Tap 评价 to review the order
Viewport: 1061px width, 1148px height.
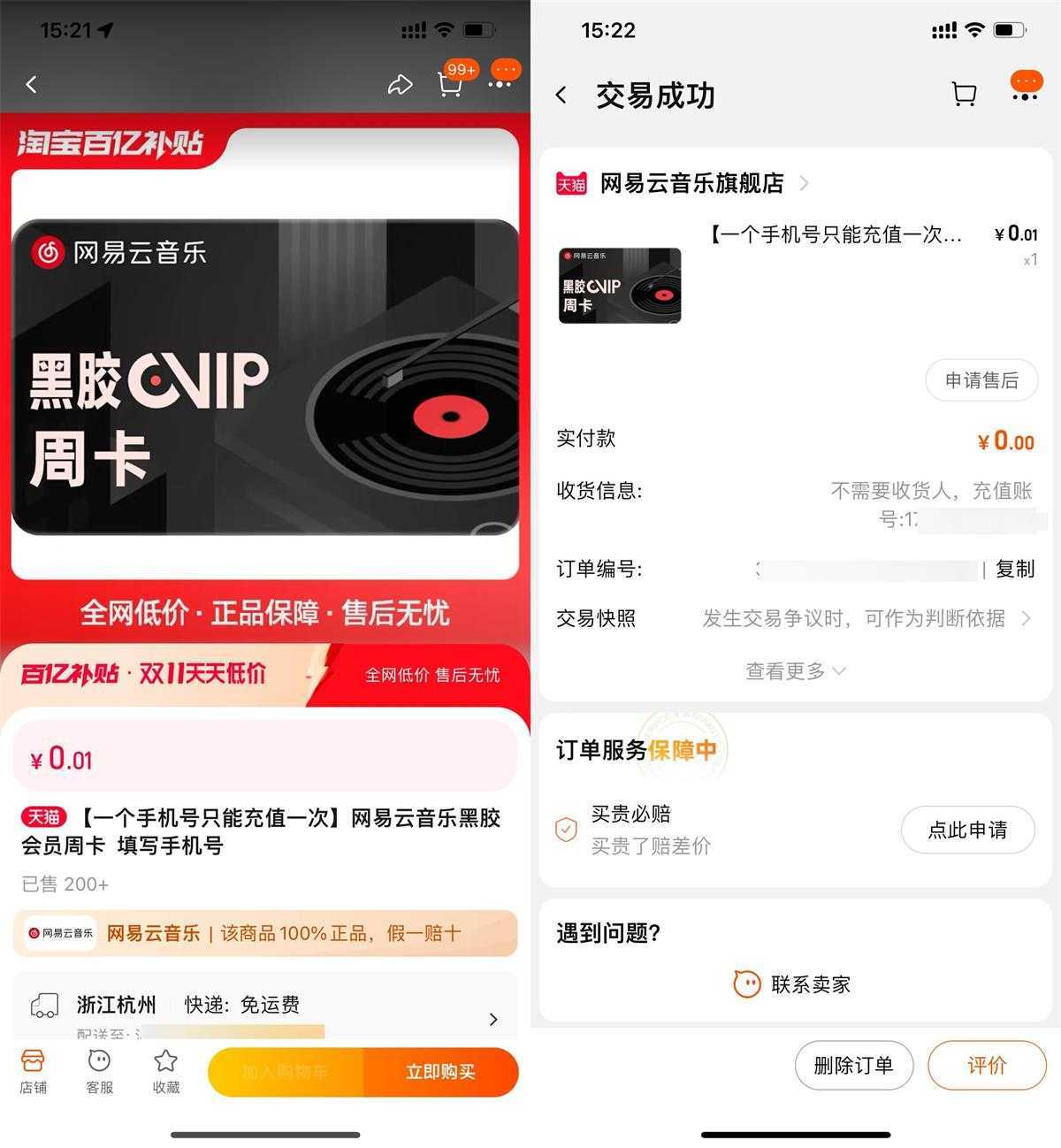[986, 1066]
